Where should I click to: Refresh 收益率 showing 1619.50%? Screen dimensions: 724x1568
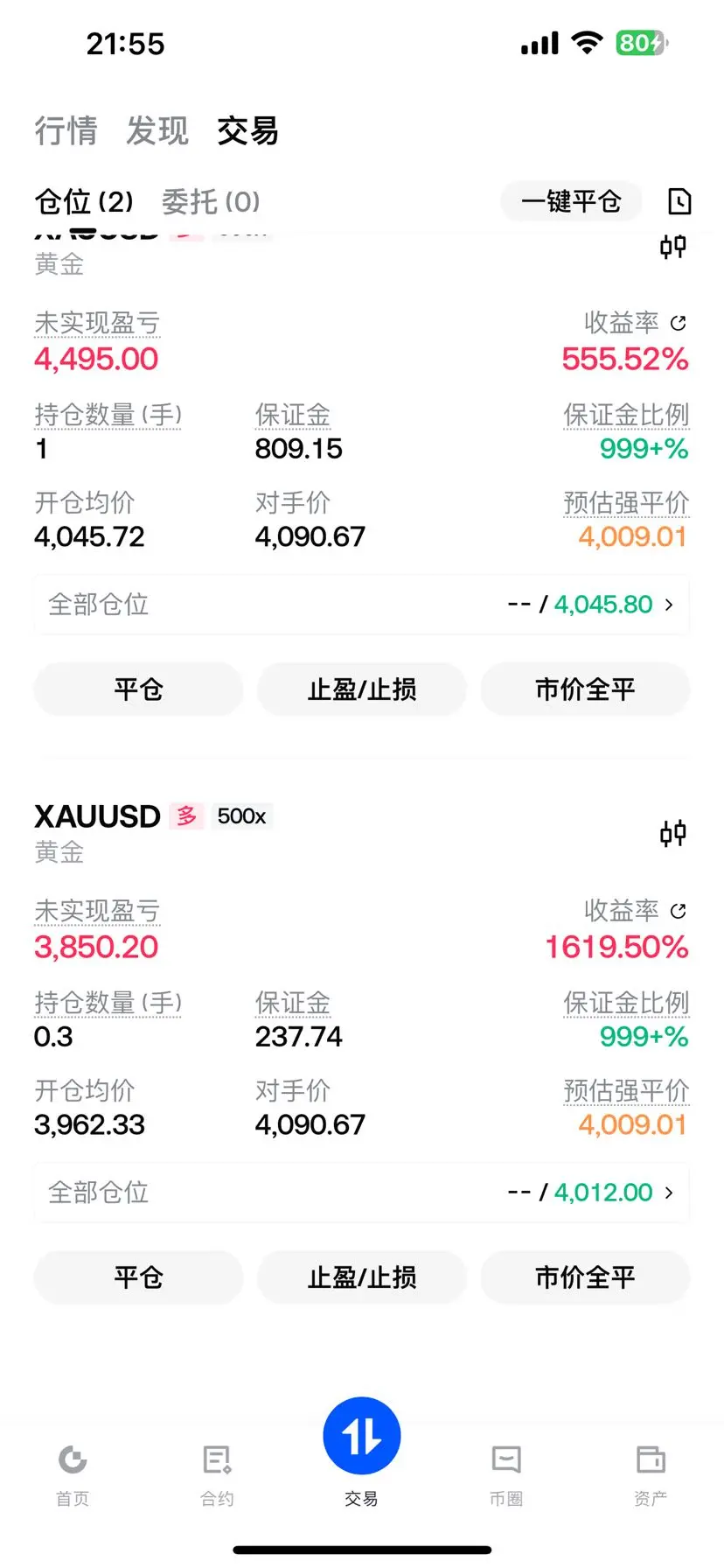click(678, 911)
